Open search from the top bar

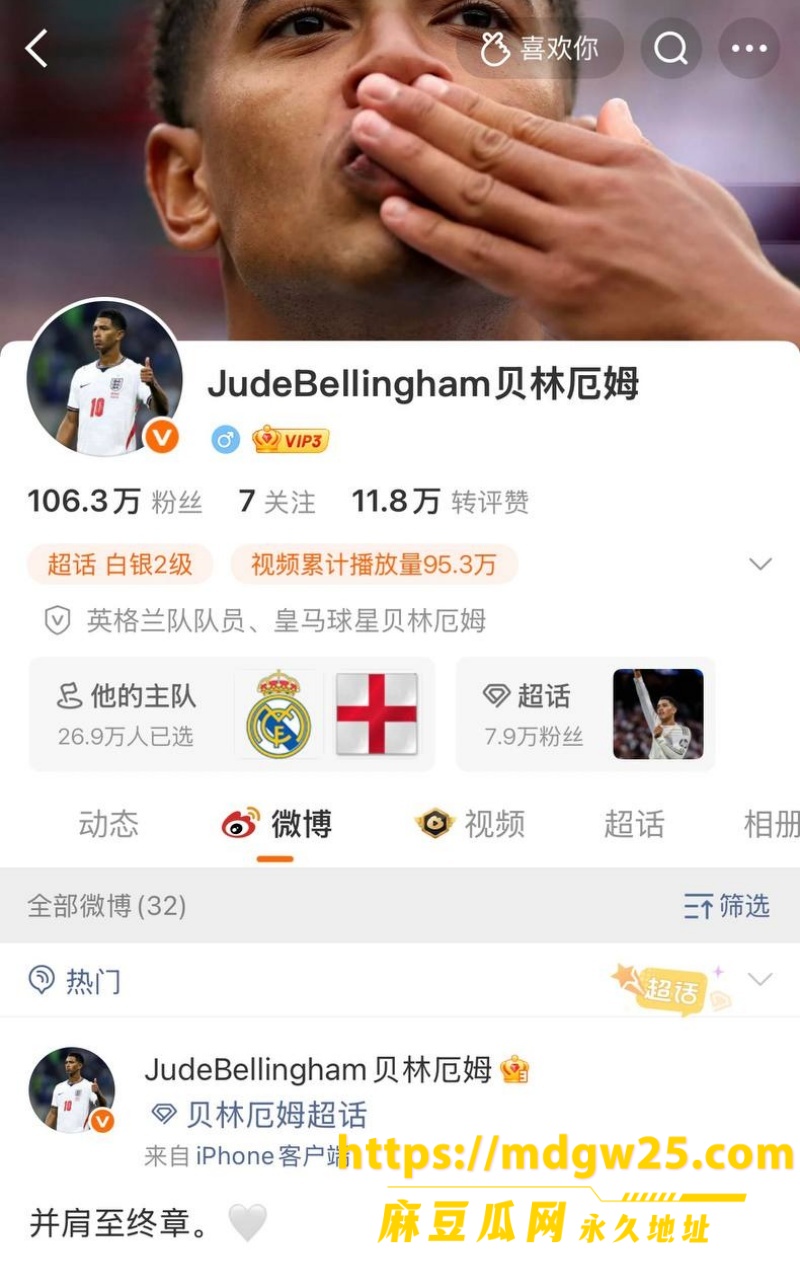pos(671,48)
